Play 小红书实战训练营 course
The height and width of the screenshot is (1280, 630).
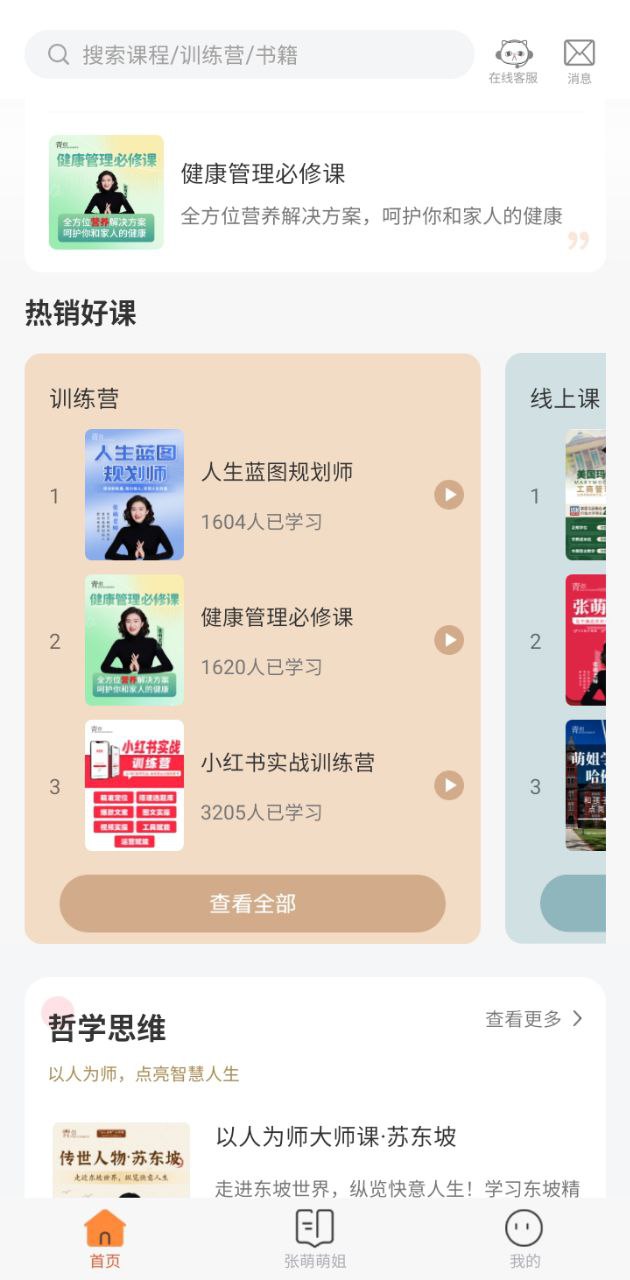(449, 786)
